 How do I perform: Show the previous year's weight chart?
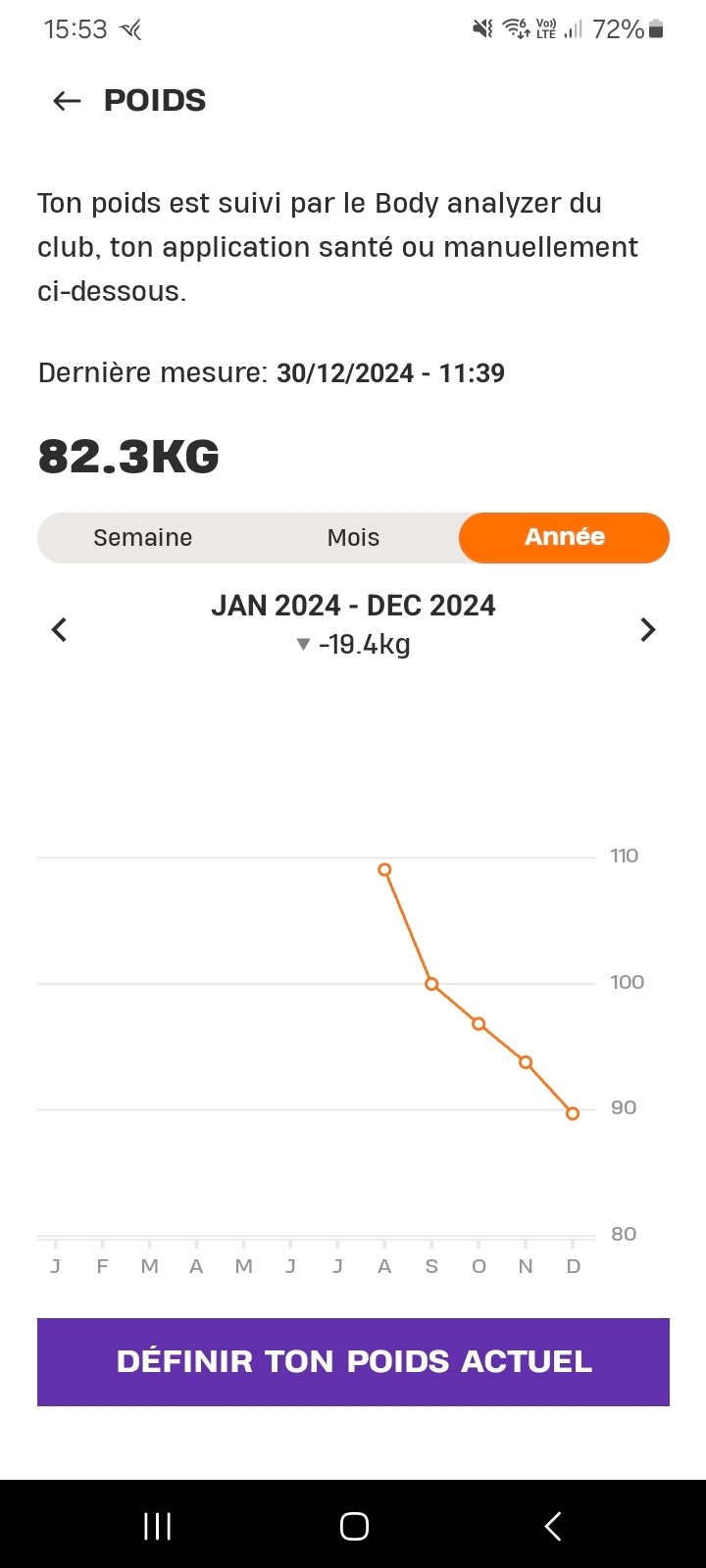click(x=60, y=629)
